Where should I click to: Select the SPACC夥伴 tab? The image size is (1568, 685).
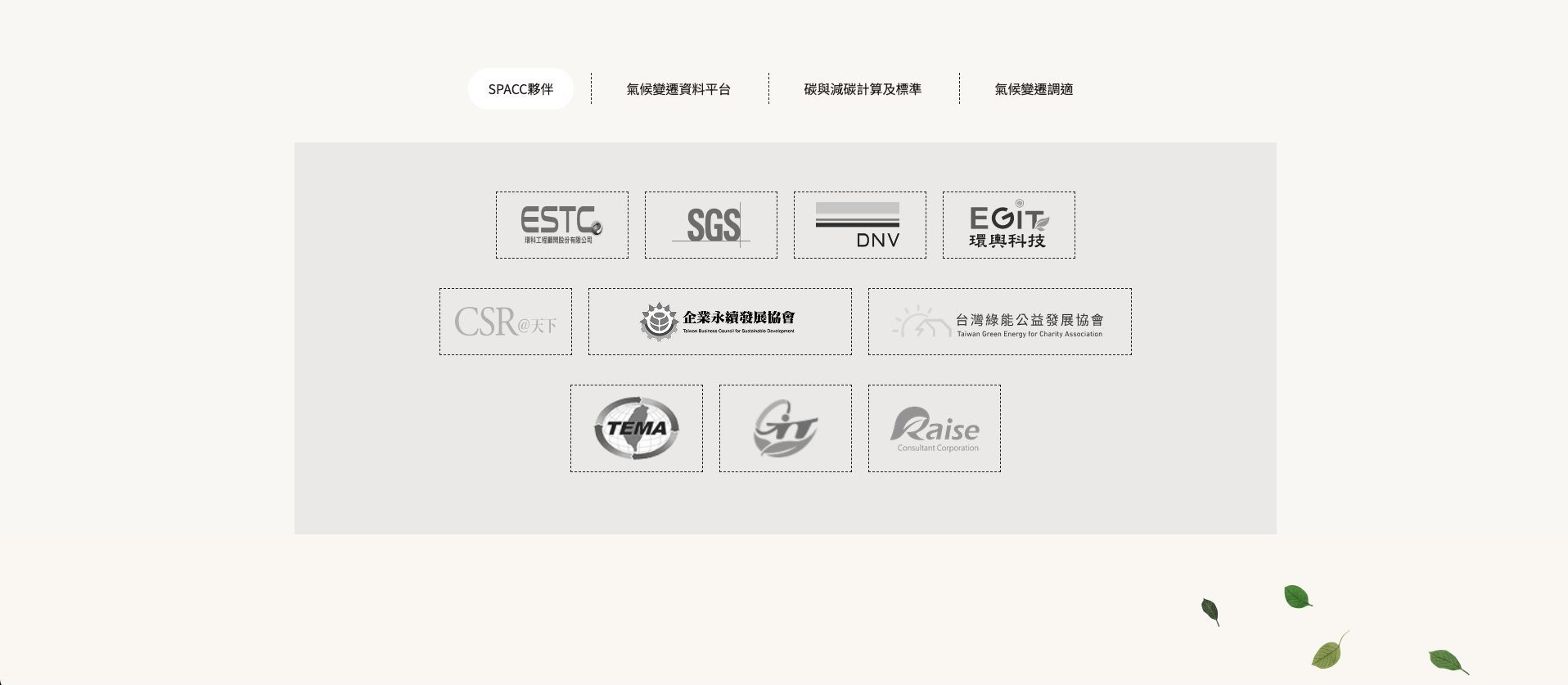[520, 89]
